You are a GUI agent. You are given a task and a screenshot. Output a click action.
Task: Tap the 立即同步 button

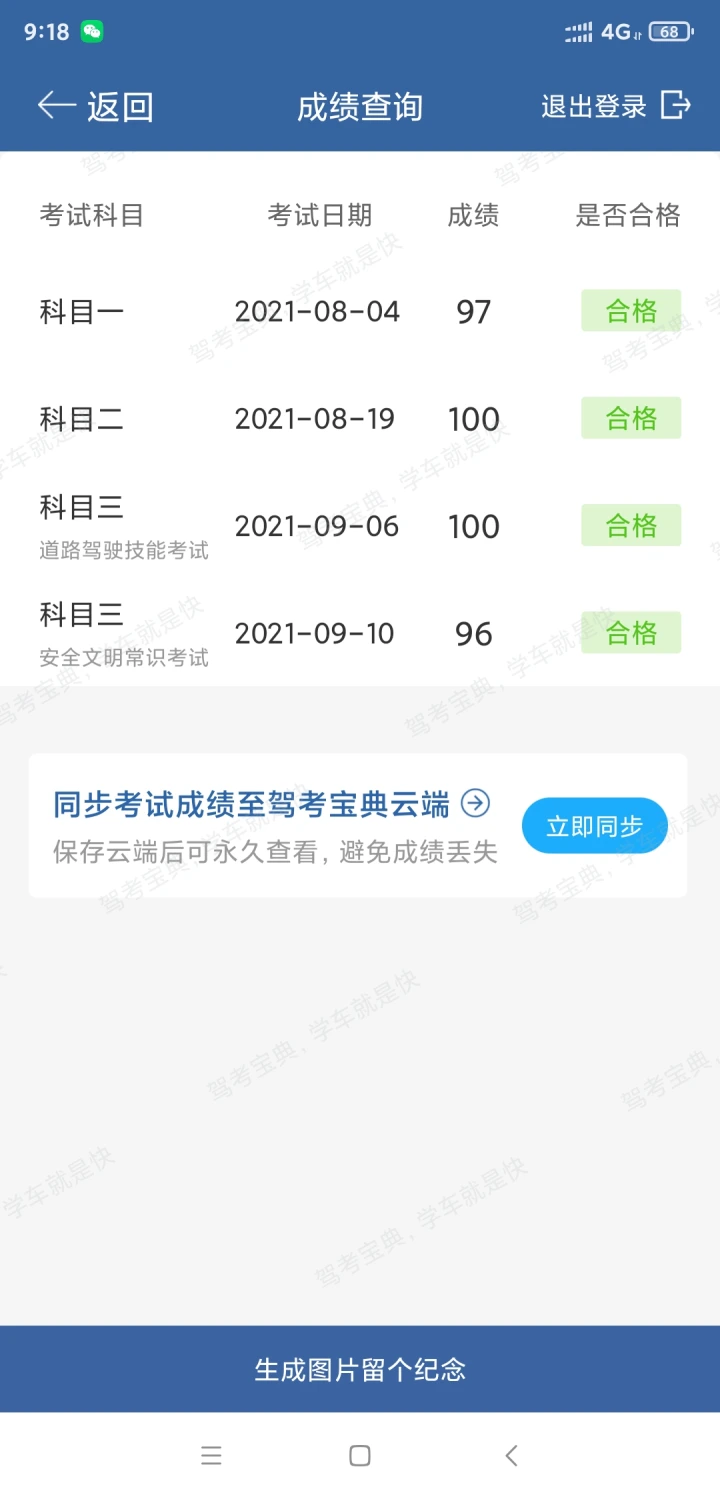(x=594, y=826)
